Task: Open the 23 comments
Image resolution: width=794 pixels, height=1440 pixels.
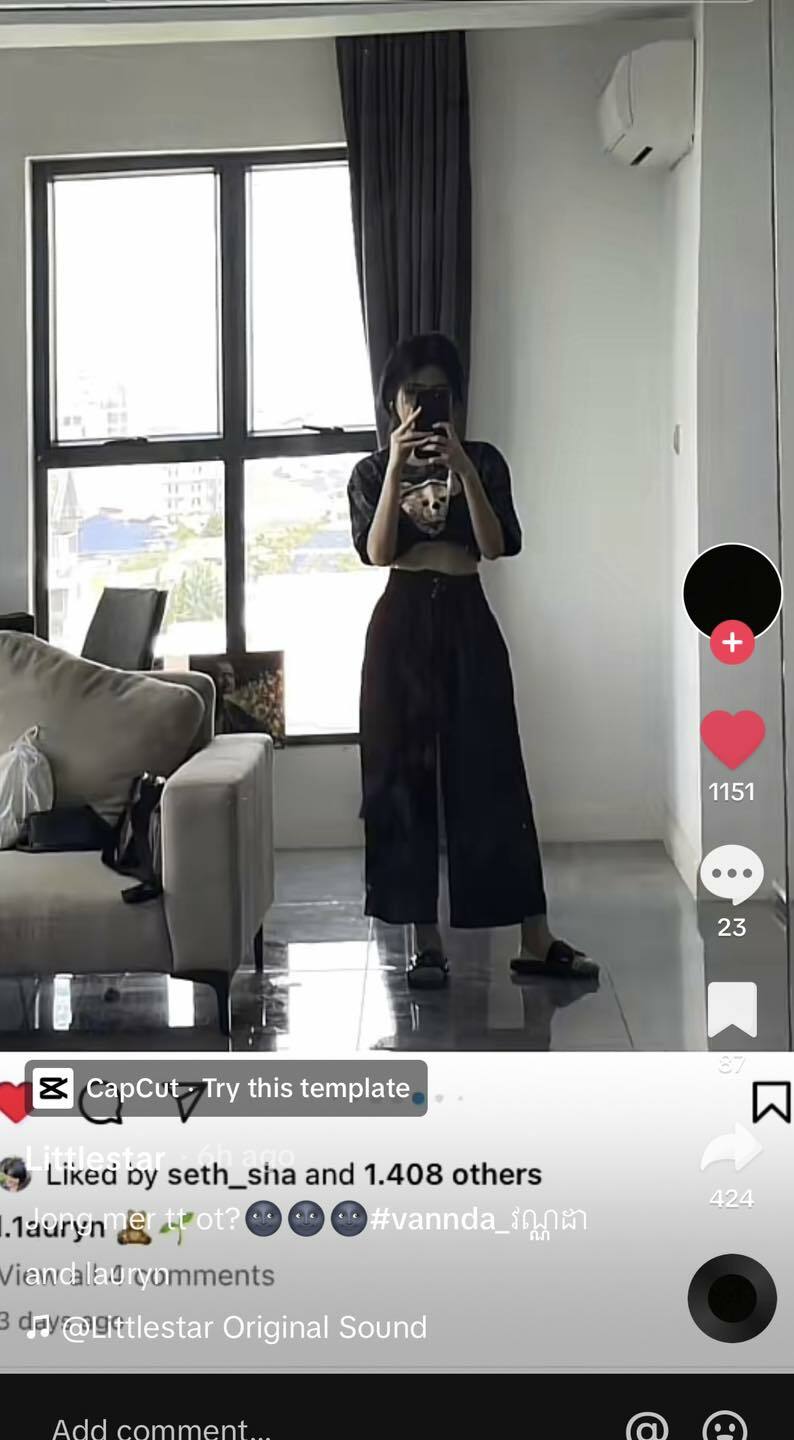Action: point(732,875)
